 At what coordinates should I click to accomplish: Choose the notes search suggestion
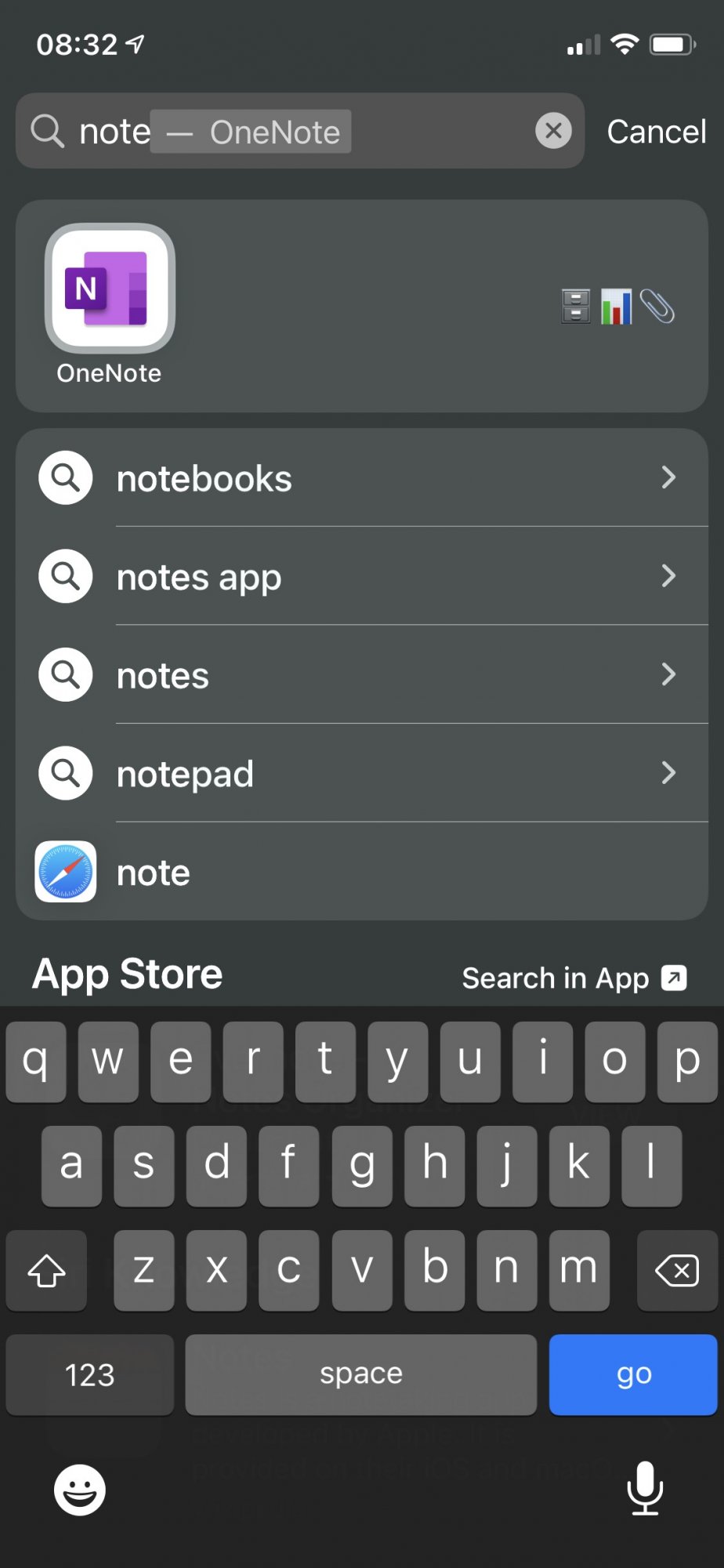click(x=360, y=675)
